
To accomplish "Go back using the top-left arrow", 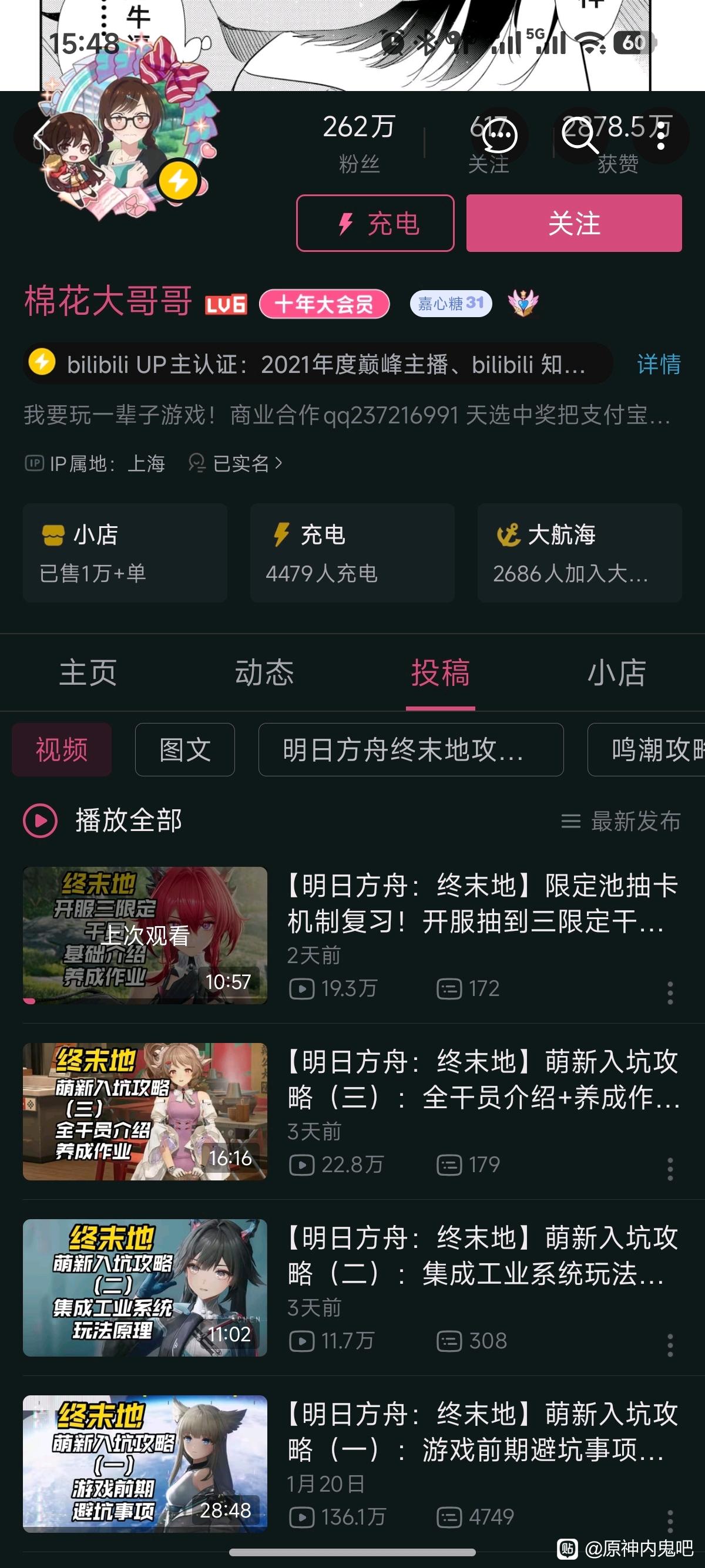I will tap(40, 136).
